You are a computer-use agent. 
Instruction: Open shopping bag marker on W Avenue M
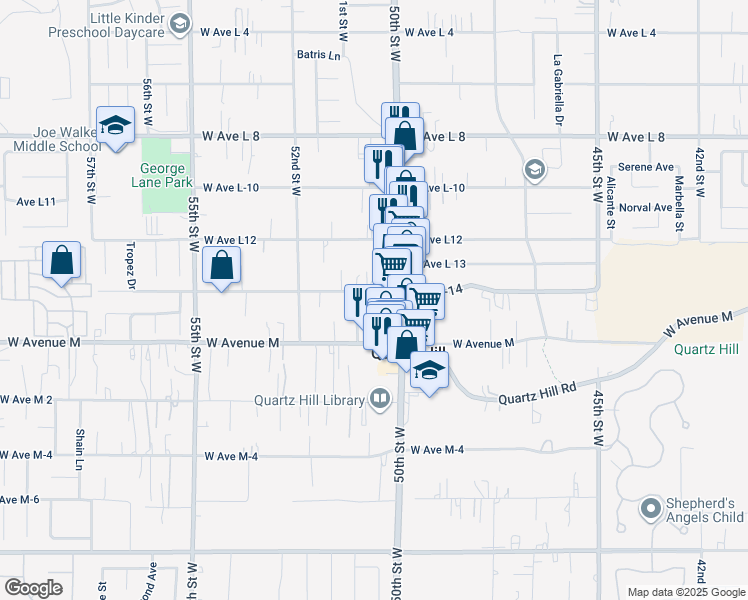tap(406, 345)
